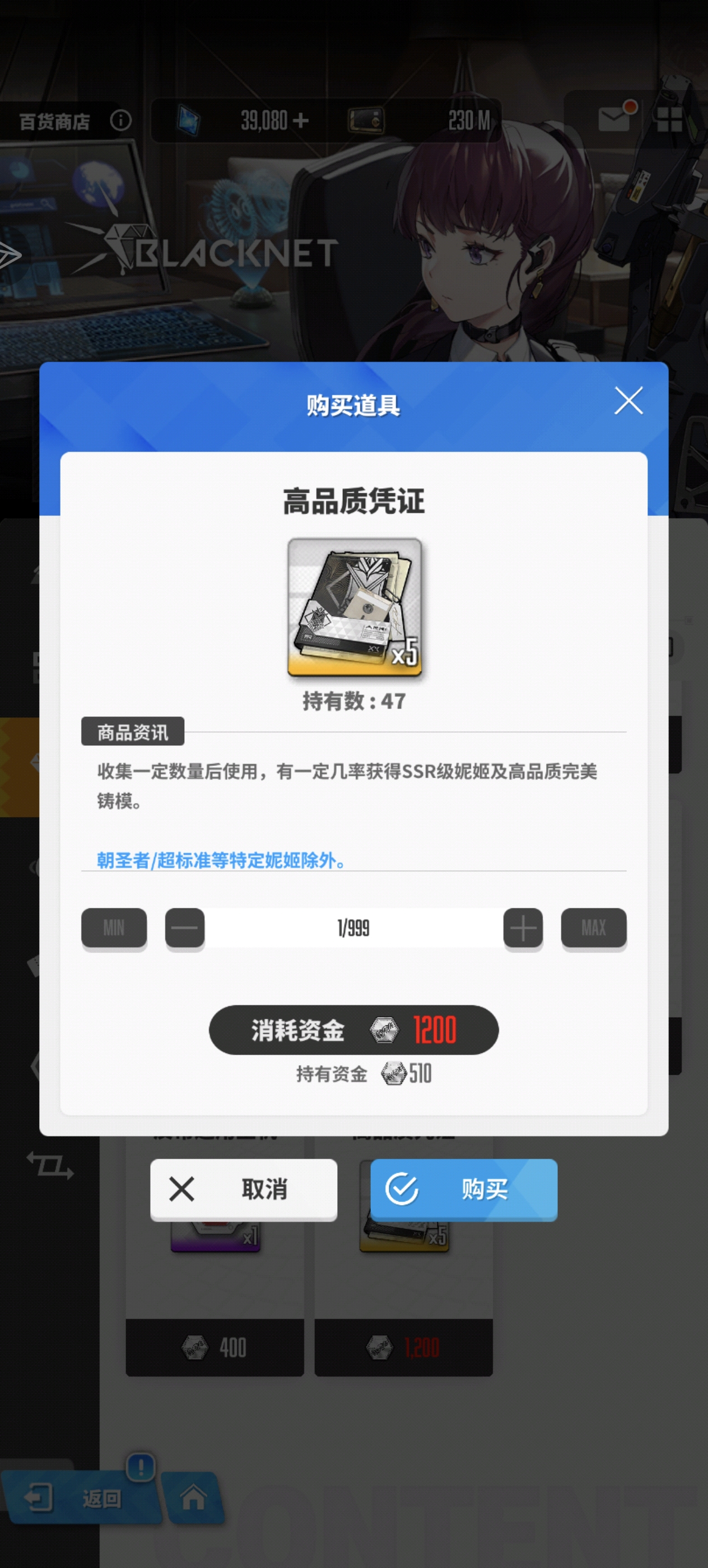
Task: Confirm purchase with 购买 button
Action: tap(464, 1189)
